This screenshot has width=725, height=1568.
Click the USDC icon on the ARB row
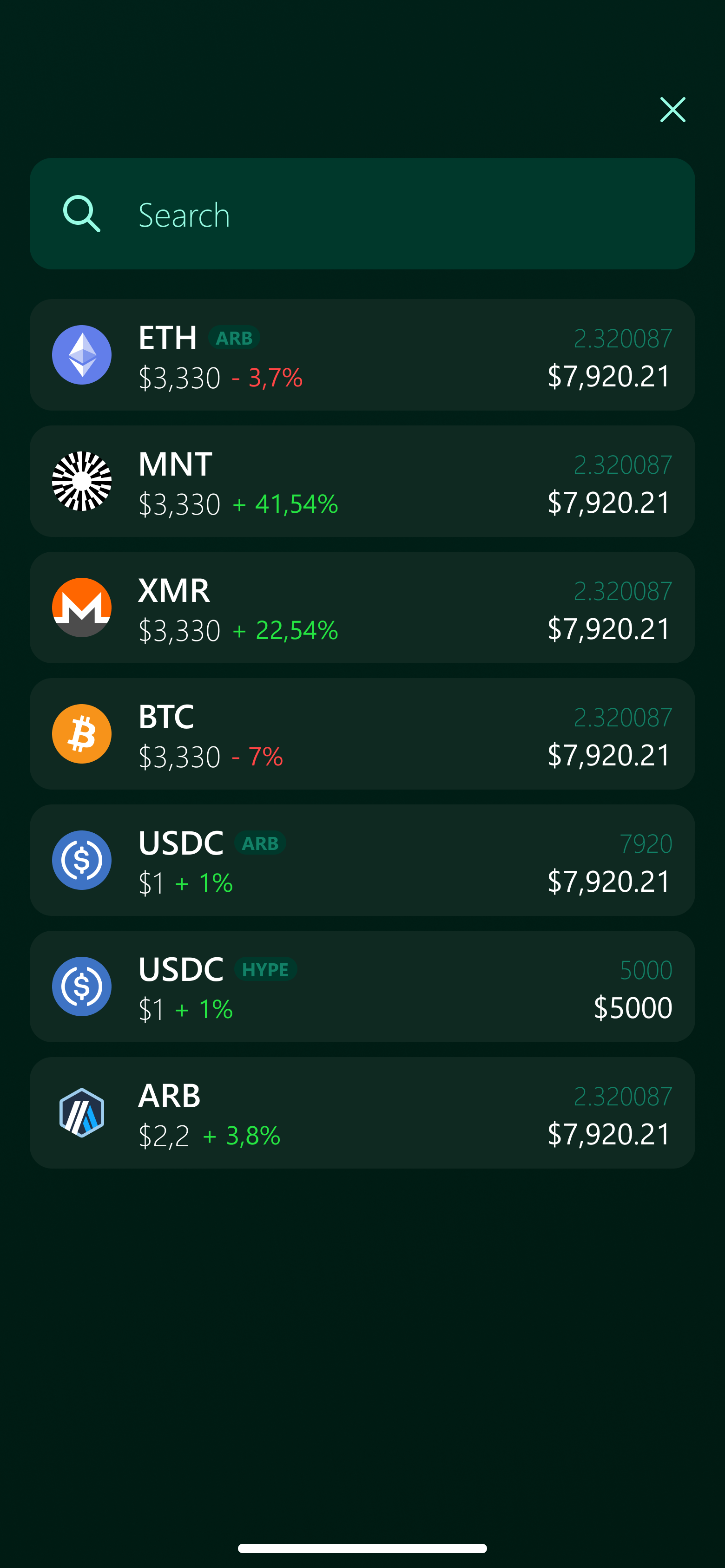click(82, 861)
